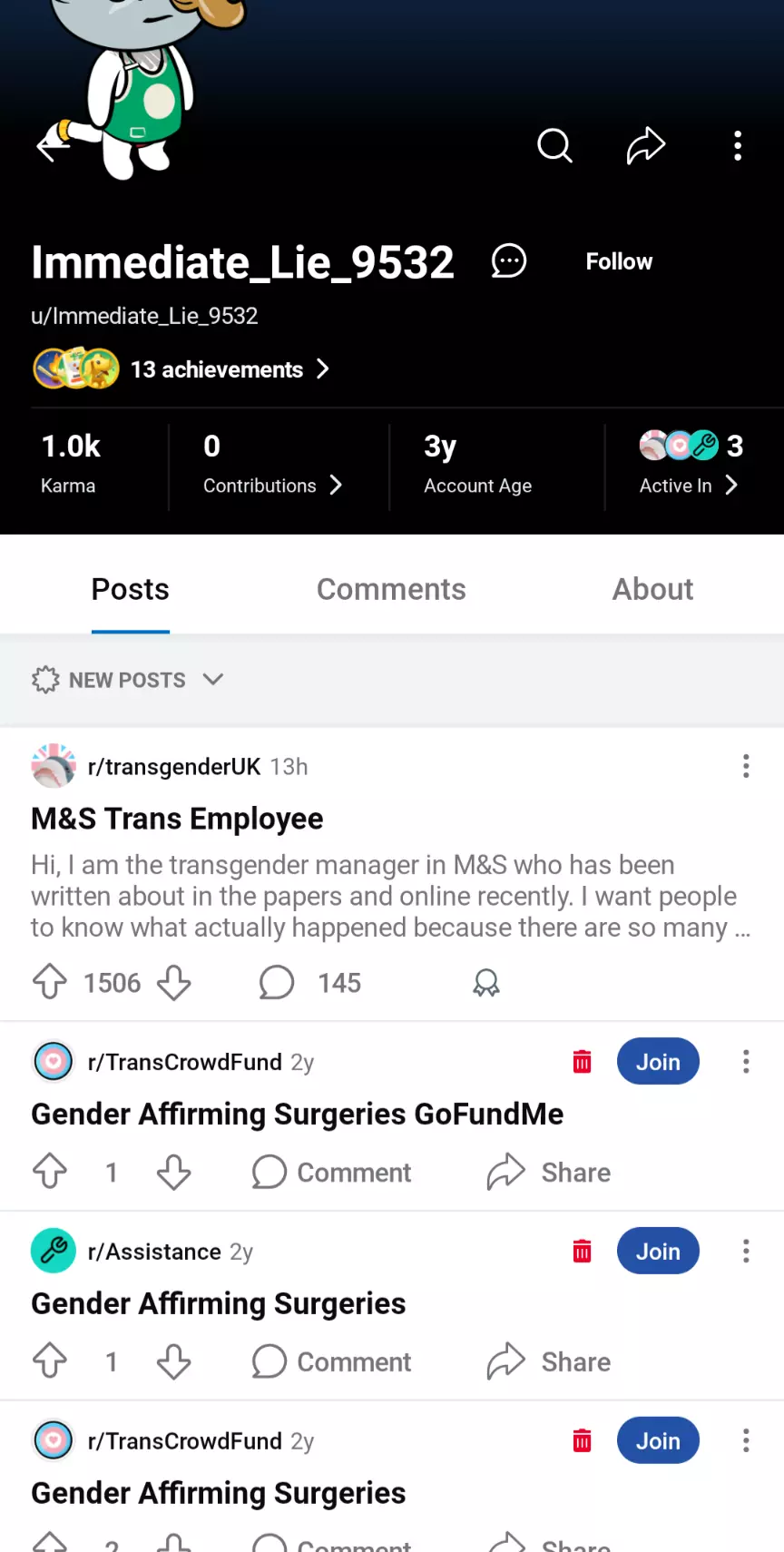Upvote the M&S Trans Employee post
Screen dimensions: 784x1552
[50, 982]
